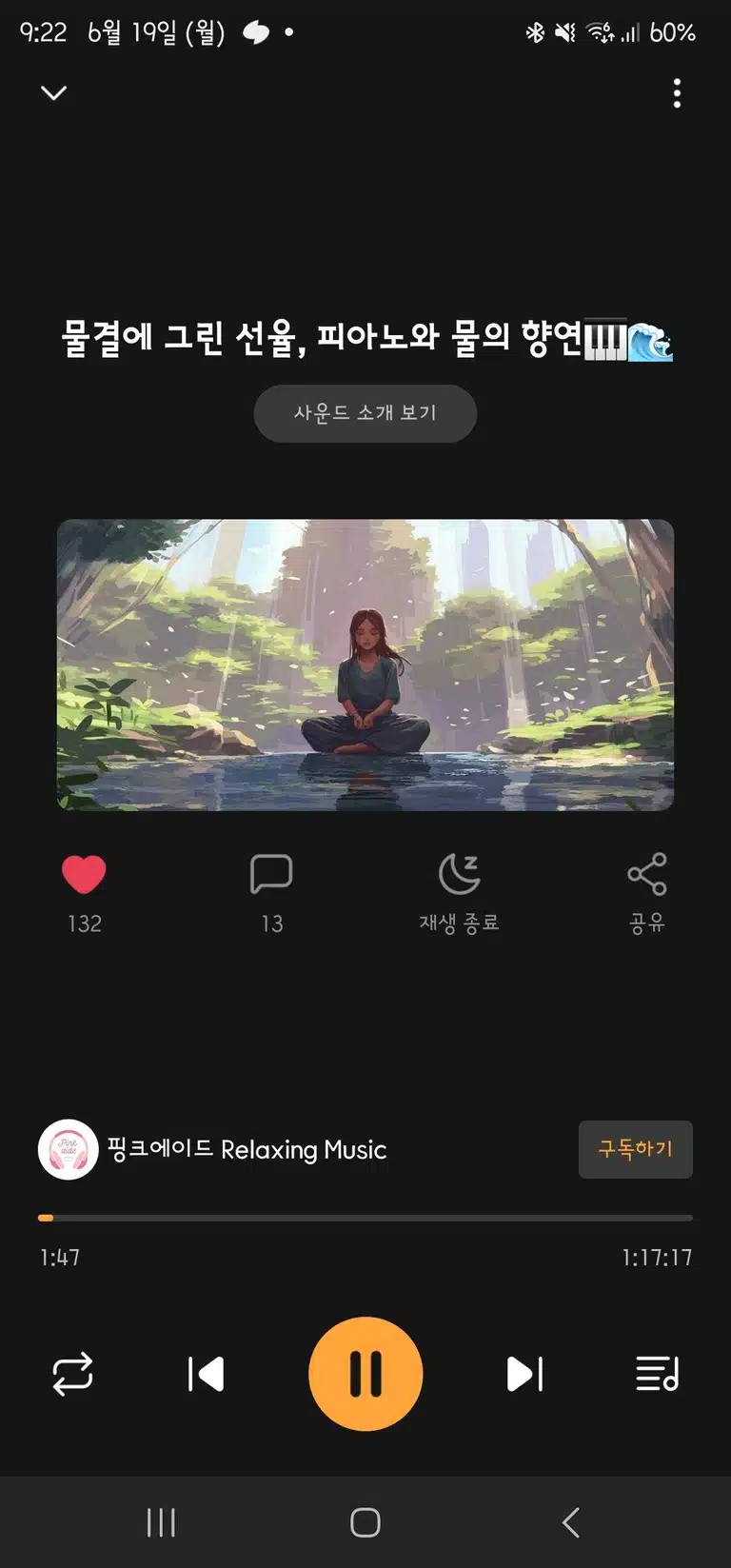
Task: Go back using the system back button
Action: (x=571, y=1522)
